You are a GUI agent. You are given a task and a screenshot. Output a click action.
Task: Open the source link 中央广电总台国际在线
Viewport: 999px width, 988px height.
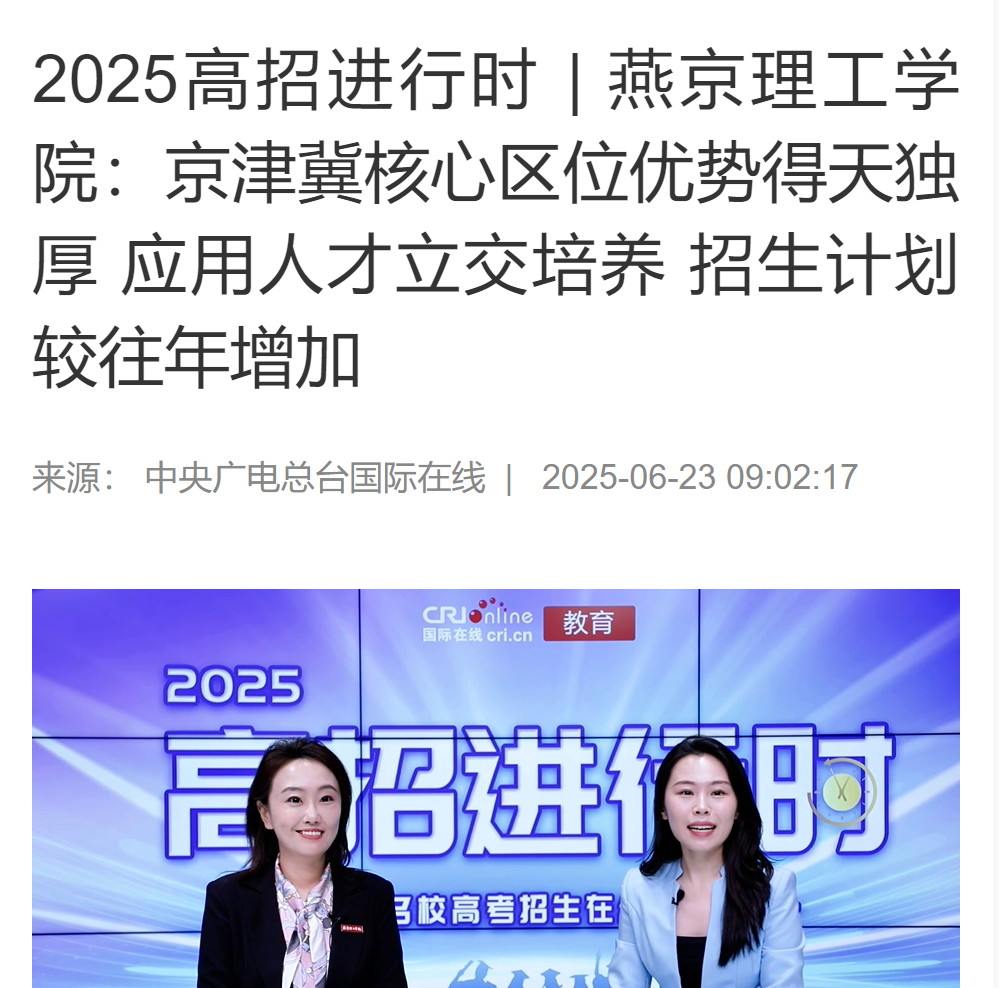pyautogui.click(x=315, y=478)
